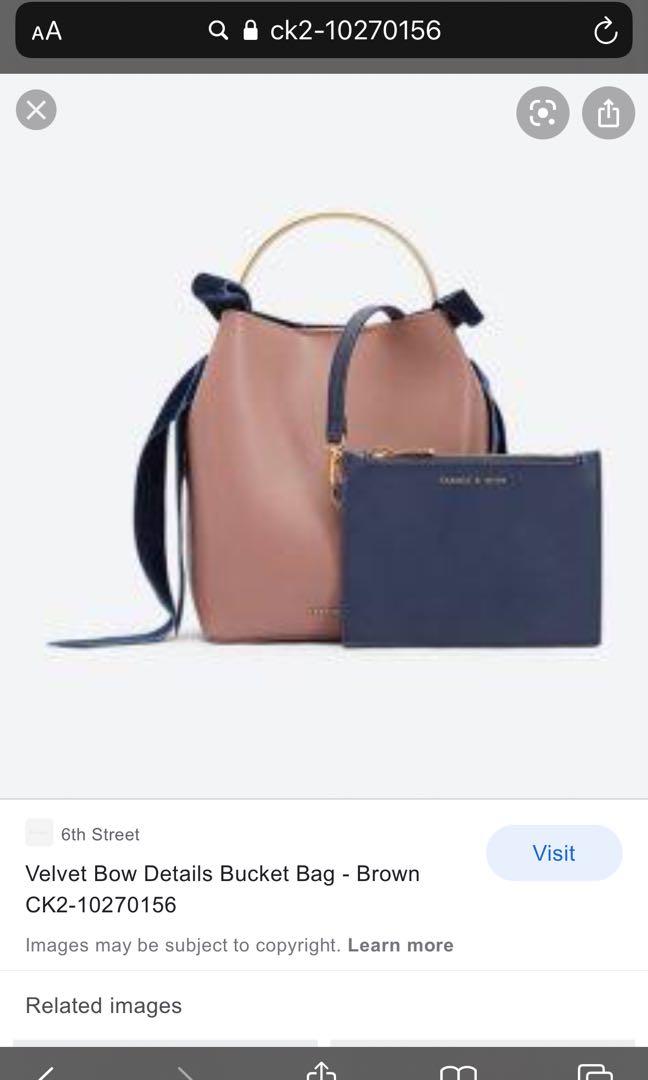Open Safari bookmarks
The width and height of the screenshot is (648, 1080).
(458, 1071)
